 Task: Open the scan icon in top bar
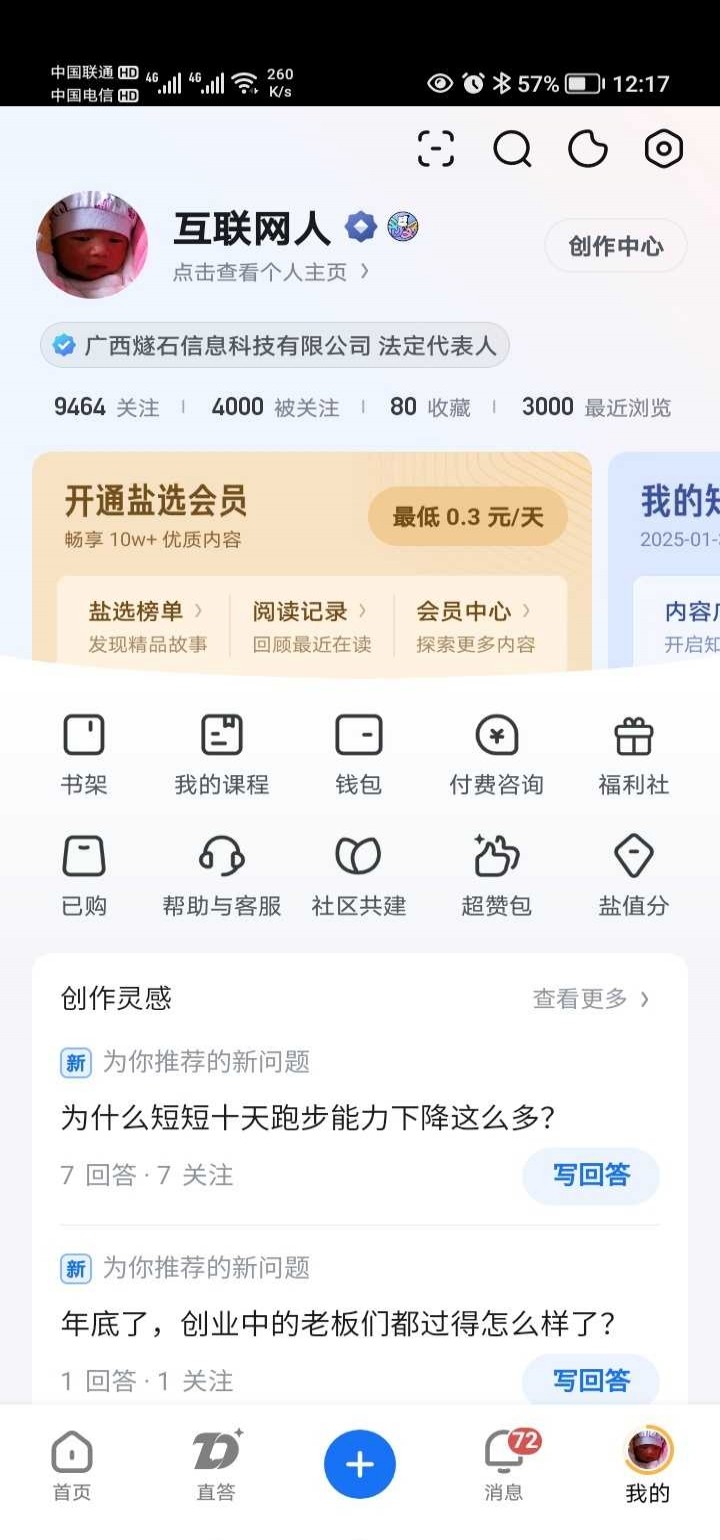(435, 149)
